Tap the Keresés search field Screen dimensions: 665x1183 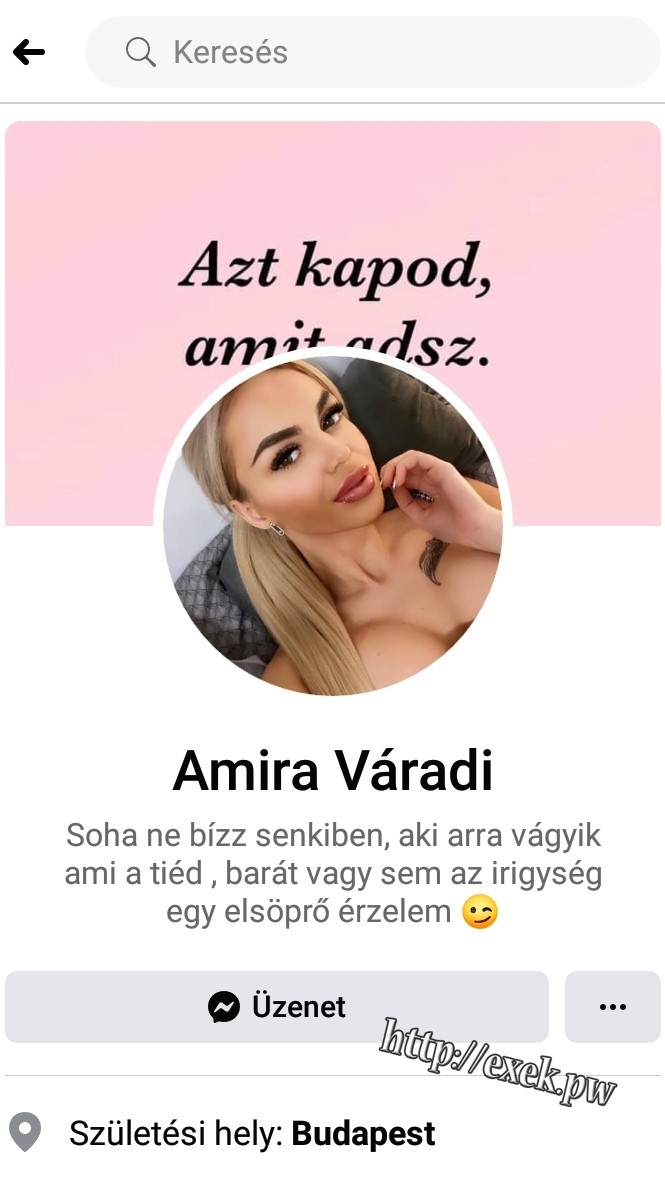pyautogui.click(x=373, y=52)
